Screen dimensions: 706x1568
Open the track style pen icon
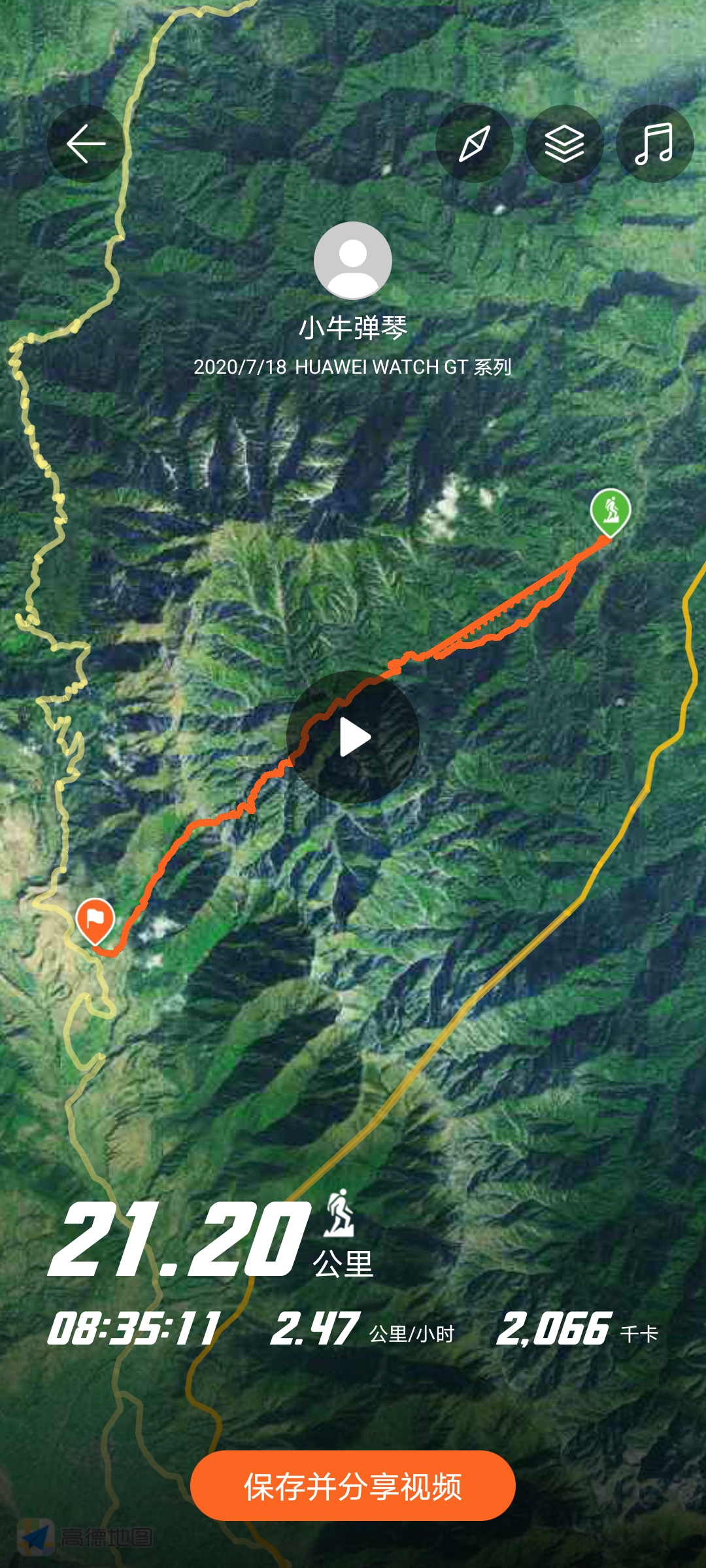point(475,143)
